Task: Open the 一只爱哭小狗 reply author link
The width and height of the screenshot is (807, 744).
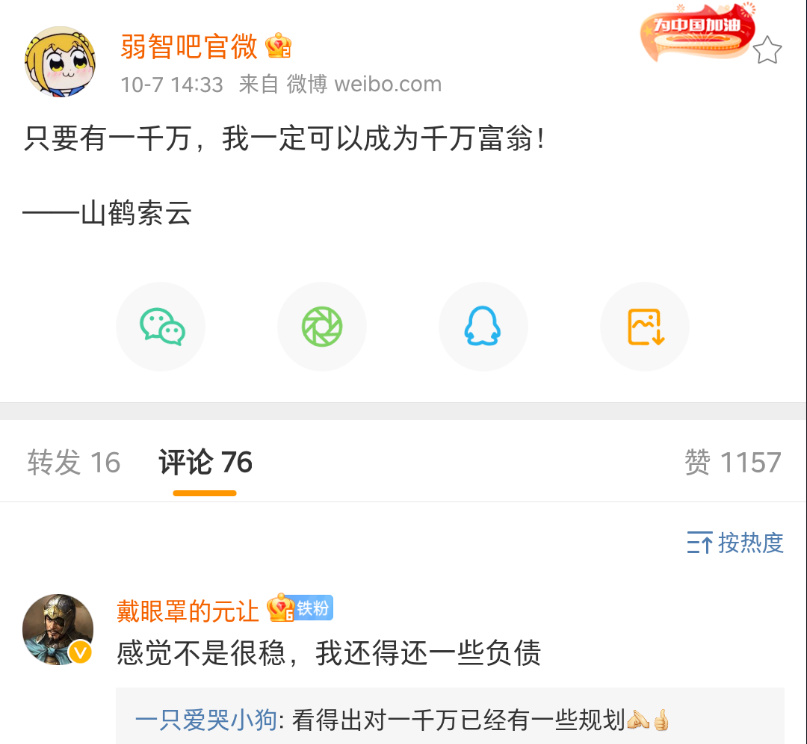Action: pyautogui.click(x=205, y=719)
